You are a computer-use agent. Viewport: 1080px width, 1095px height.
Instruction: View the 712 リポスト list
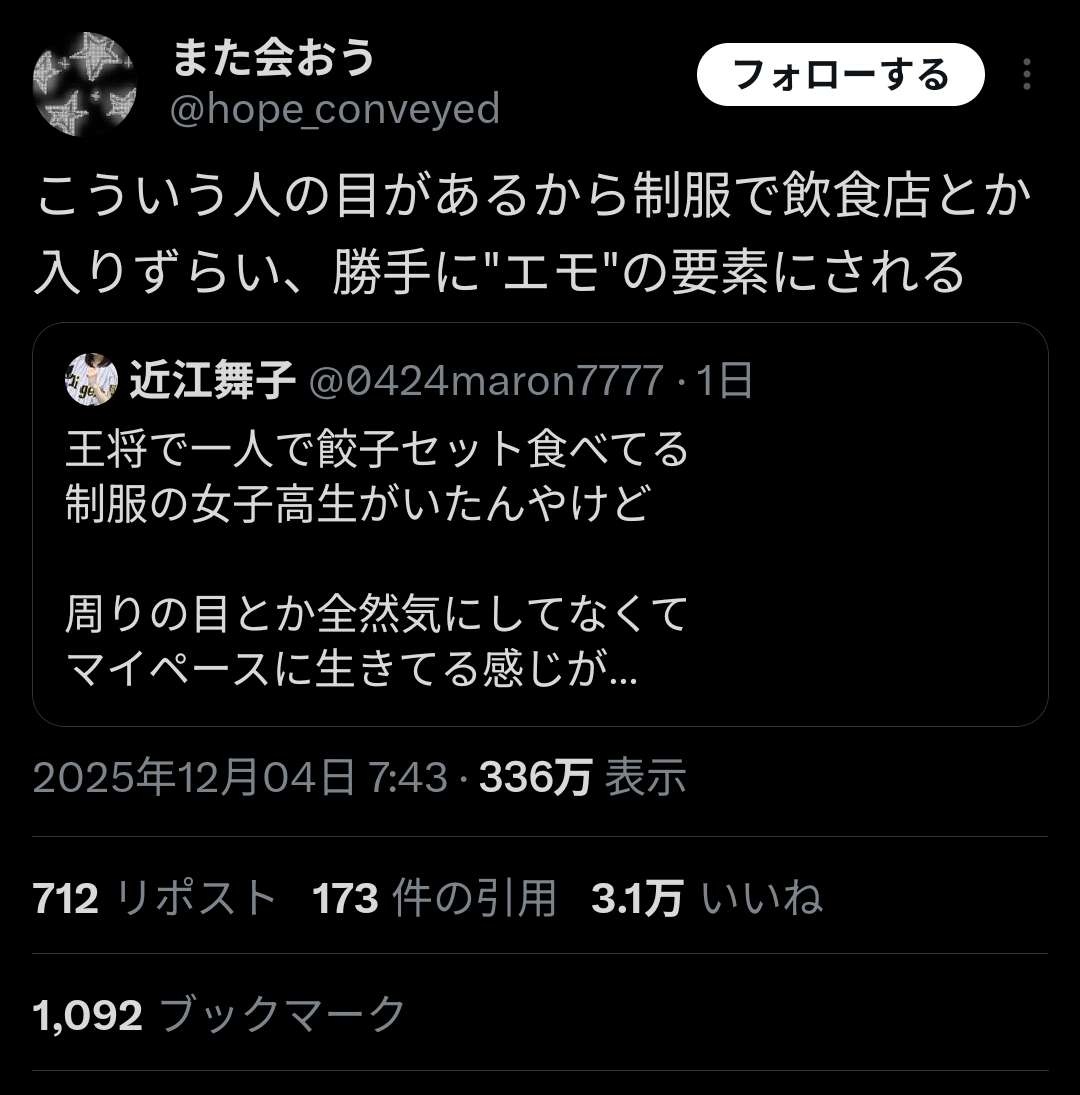coord(154,899)
